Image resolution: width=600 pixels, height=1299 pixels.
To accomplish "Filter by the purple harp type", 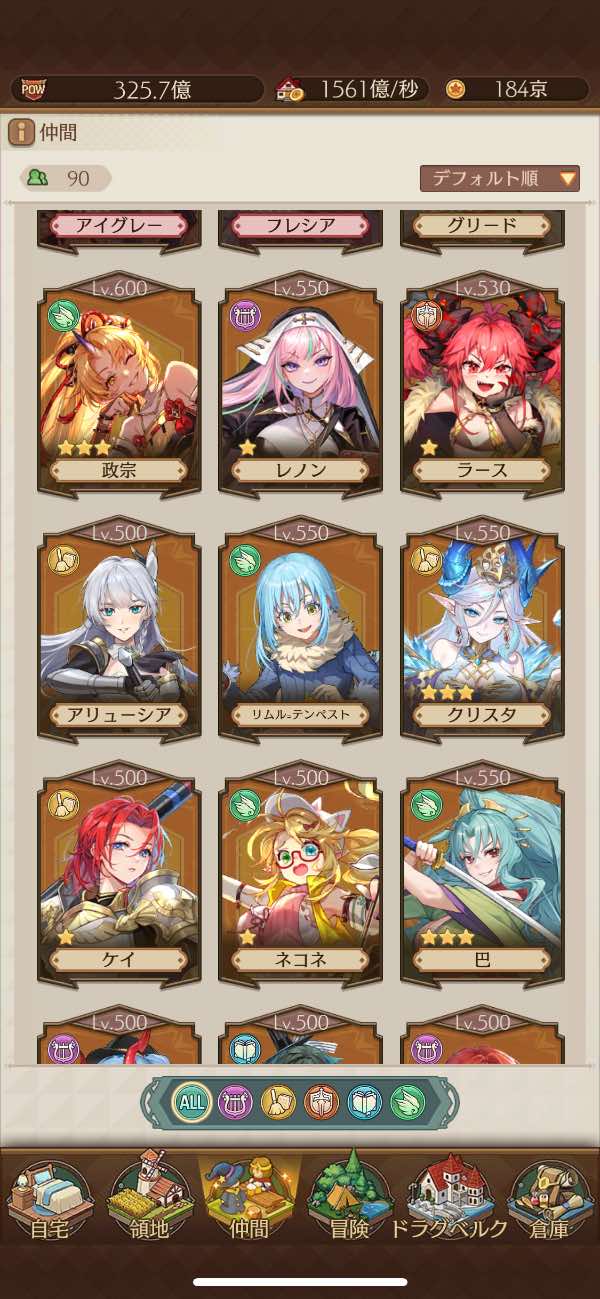I will (x=235, y=1102).
